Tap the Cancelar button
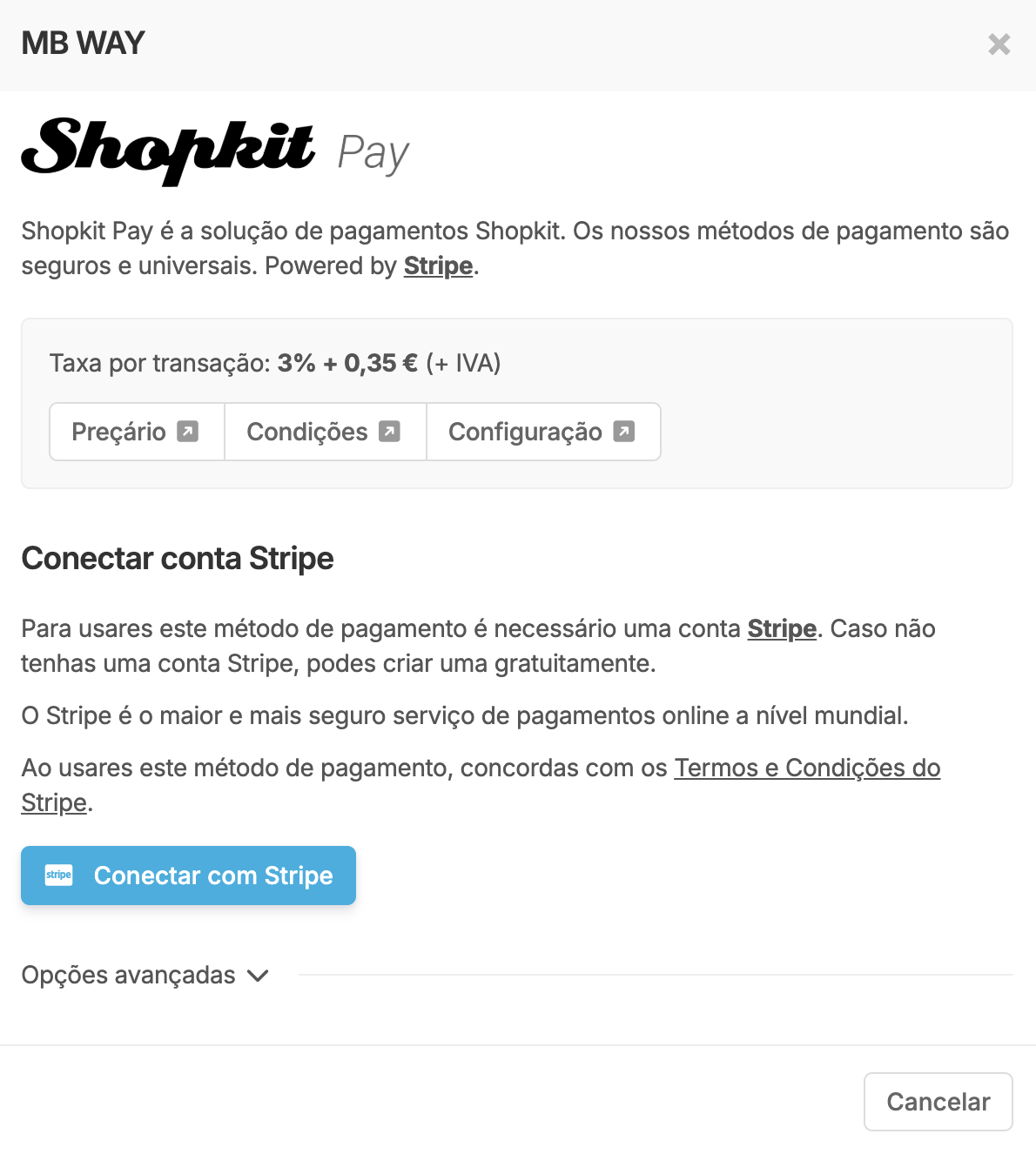The height and width of the screenshot is (1154, 1036). point(938,1102)
